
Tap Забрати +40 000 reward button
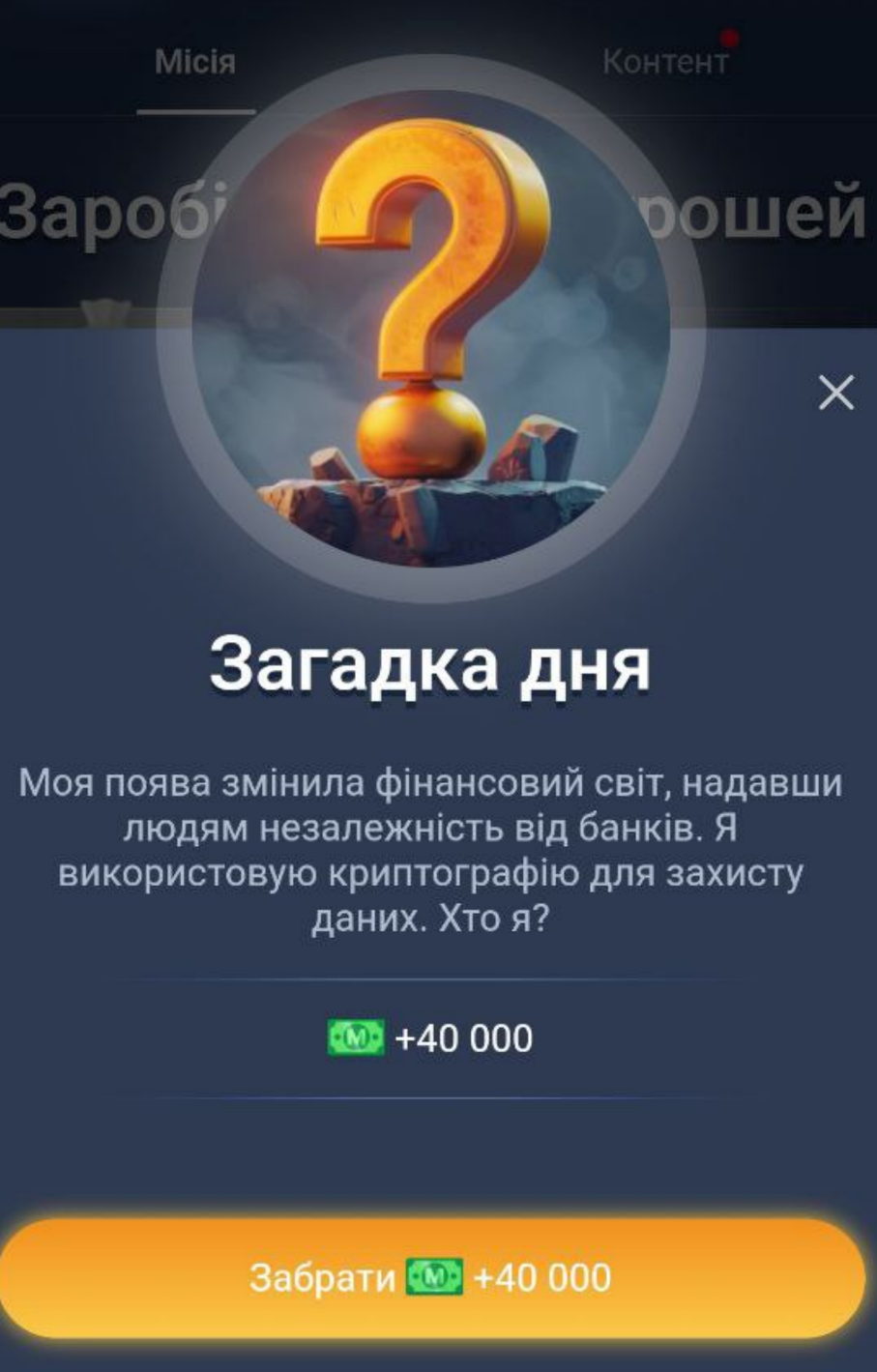click(431, 1277)
